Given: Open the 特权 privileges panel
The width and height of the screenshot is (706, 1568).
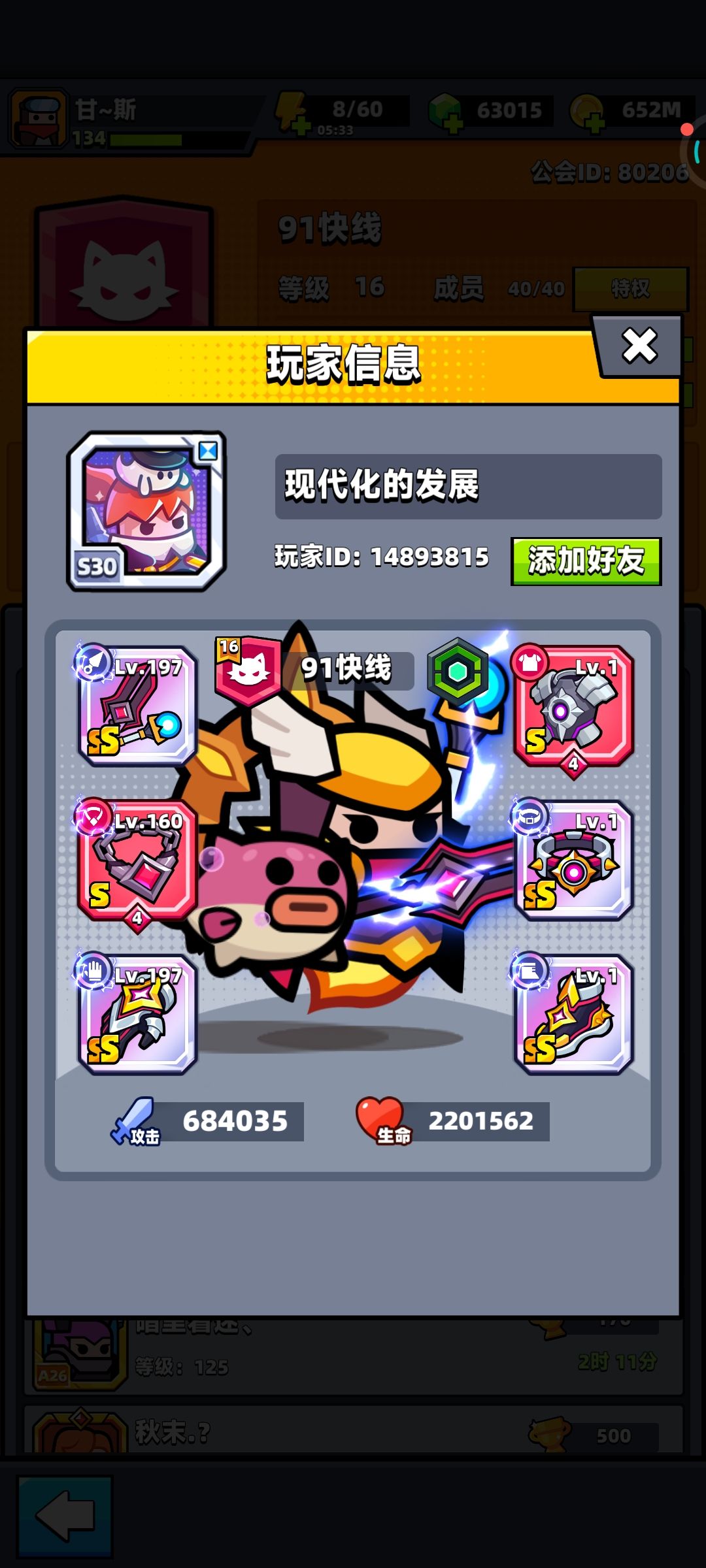Looking at the screenshot, I should 630,289.
